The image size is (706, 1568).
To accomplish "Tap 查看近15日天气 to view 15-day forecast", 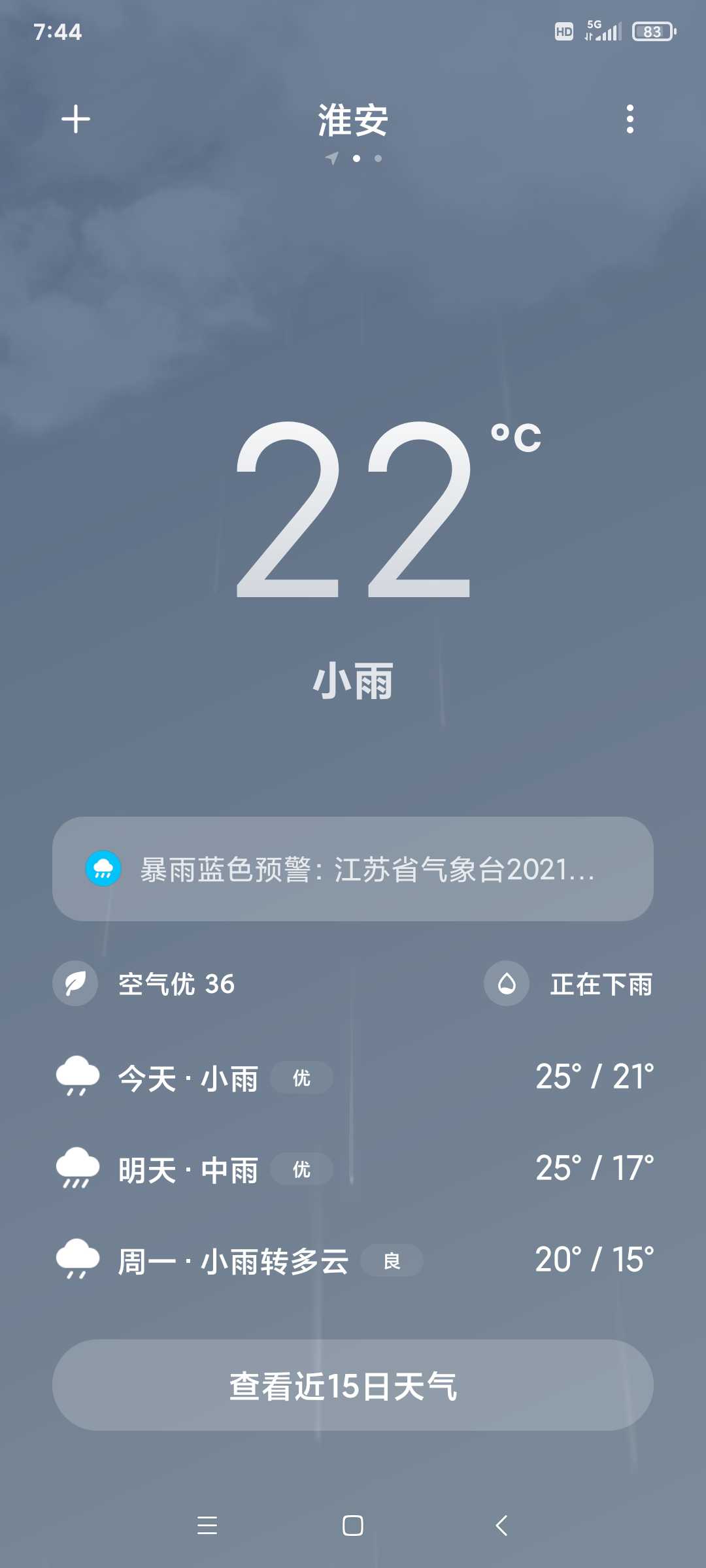I will coord(353,1385).
